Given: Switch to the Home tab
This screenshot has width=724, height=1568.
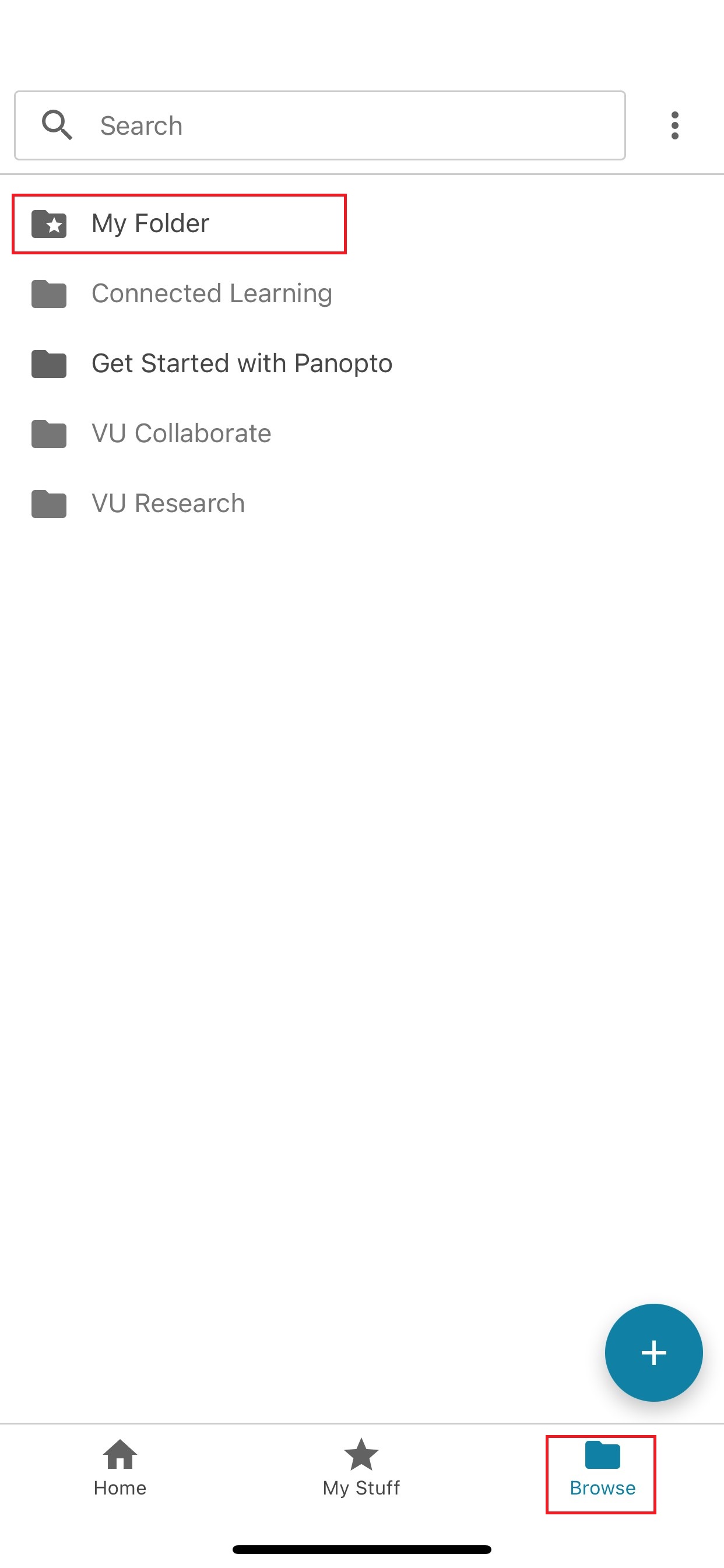Looking at the screenshot, I should pyautogui.click(x=120, y=1468).
